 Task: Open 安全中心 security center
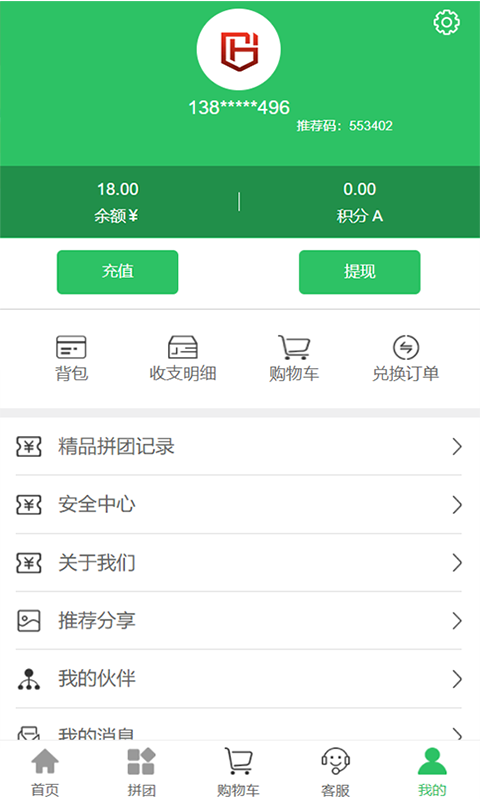click(x=240, y=505)
